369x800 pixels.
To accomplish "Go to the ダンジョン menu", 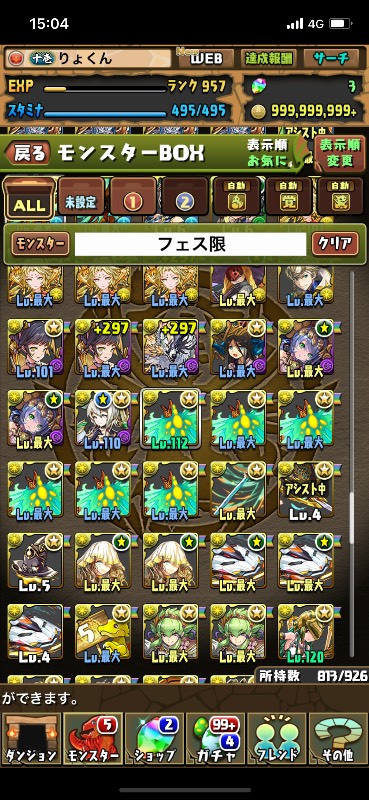I will click(x=31, y=738).
